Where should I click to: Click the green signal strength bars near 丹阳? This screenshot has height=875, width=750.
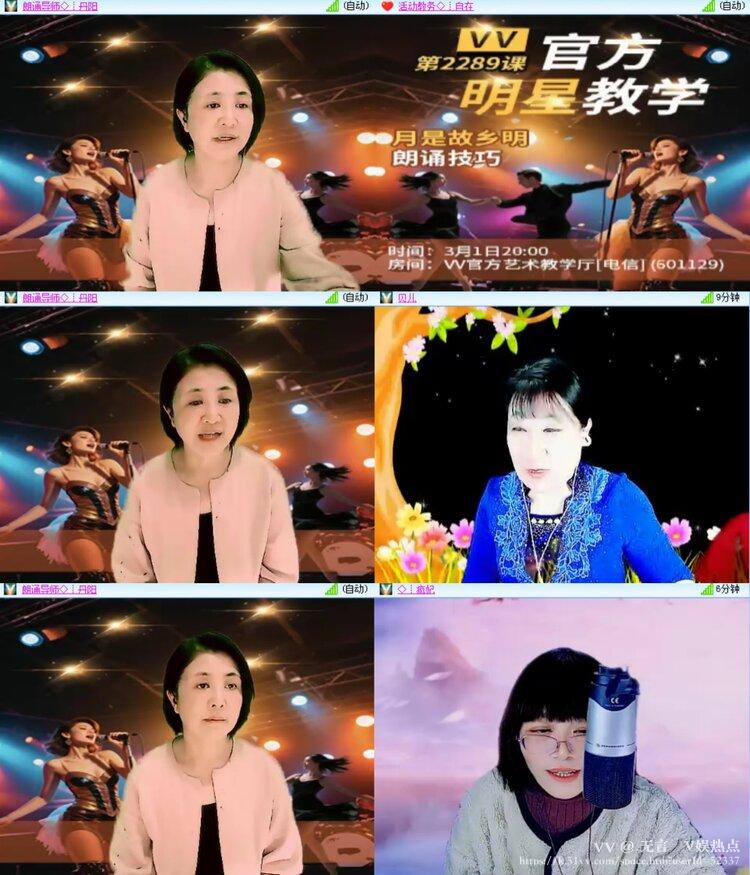pyautogui.click(x=330, y=8)
